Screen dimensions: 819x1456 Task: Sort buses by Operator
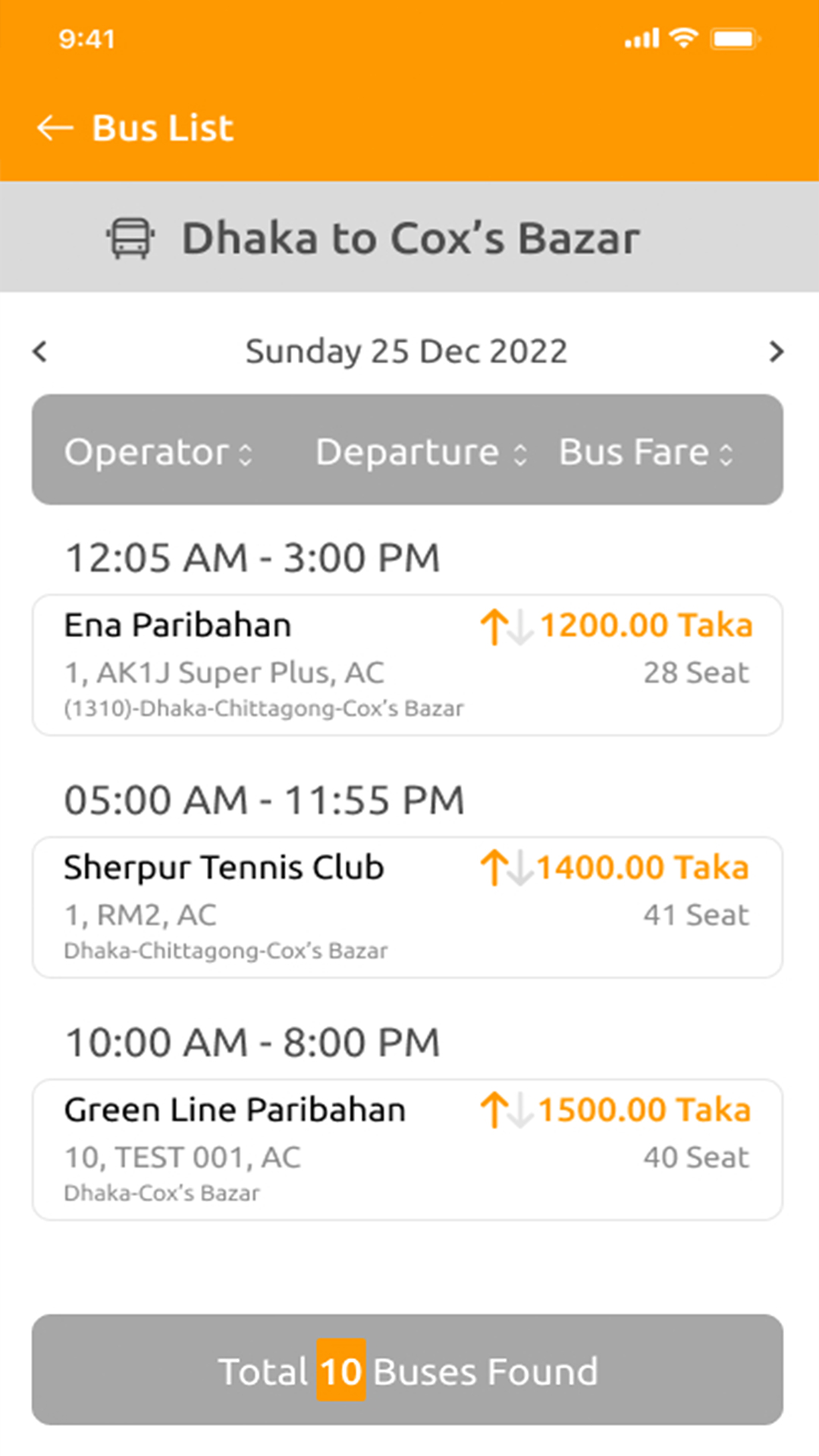(158, 453)
